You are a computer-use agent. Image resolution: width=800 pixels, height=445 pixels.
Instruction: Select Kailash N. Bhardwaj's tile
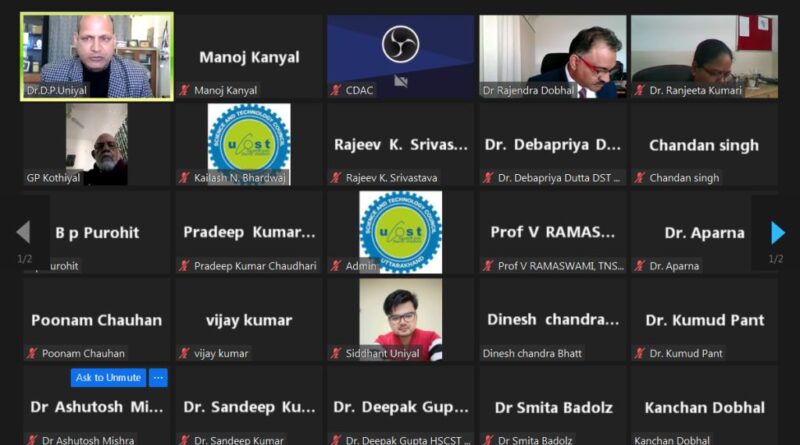tap(249, 143)
